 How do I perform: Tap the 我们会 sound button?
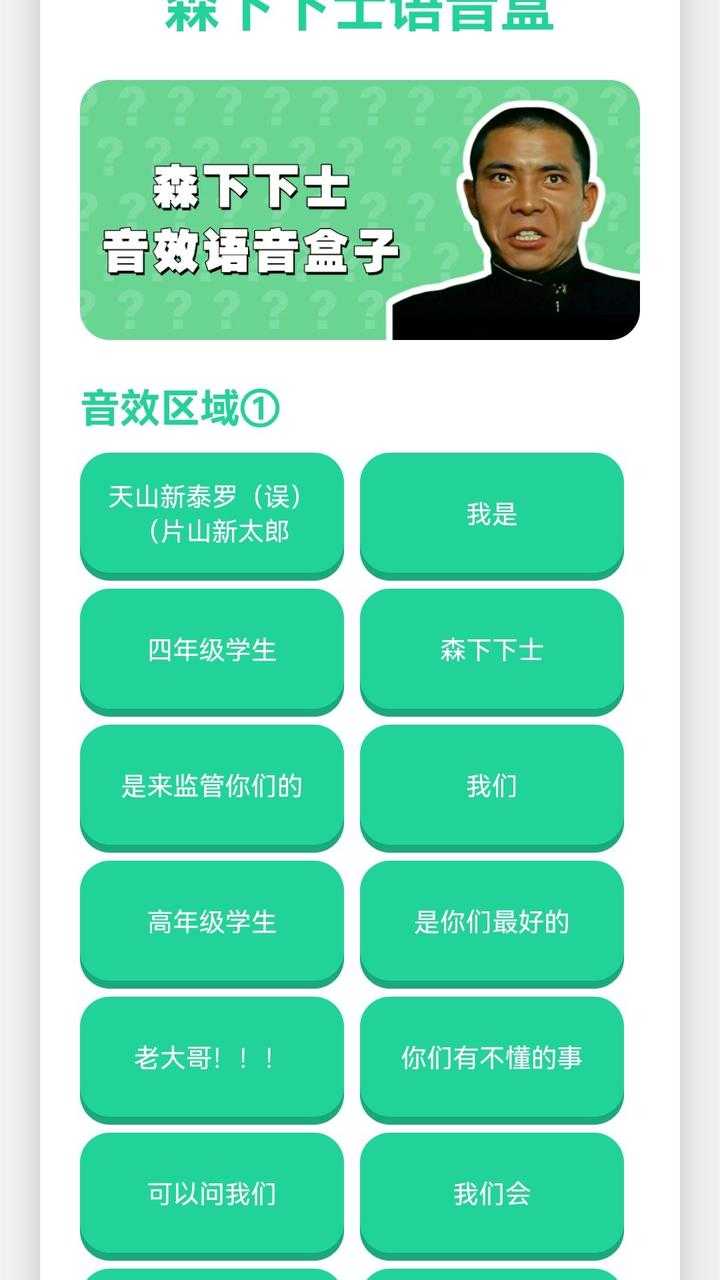(x=491, y=1194)
